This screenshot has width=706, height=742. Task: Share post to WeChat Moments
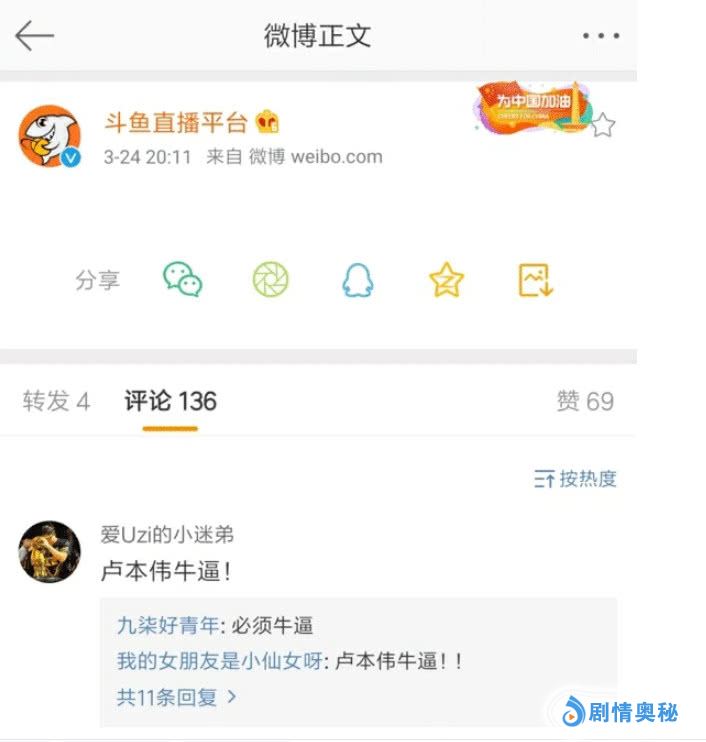[x=270, y=280]
